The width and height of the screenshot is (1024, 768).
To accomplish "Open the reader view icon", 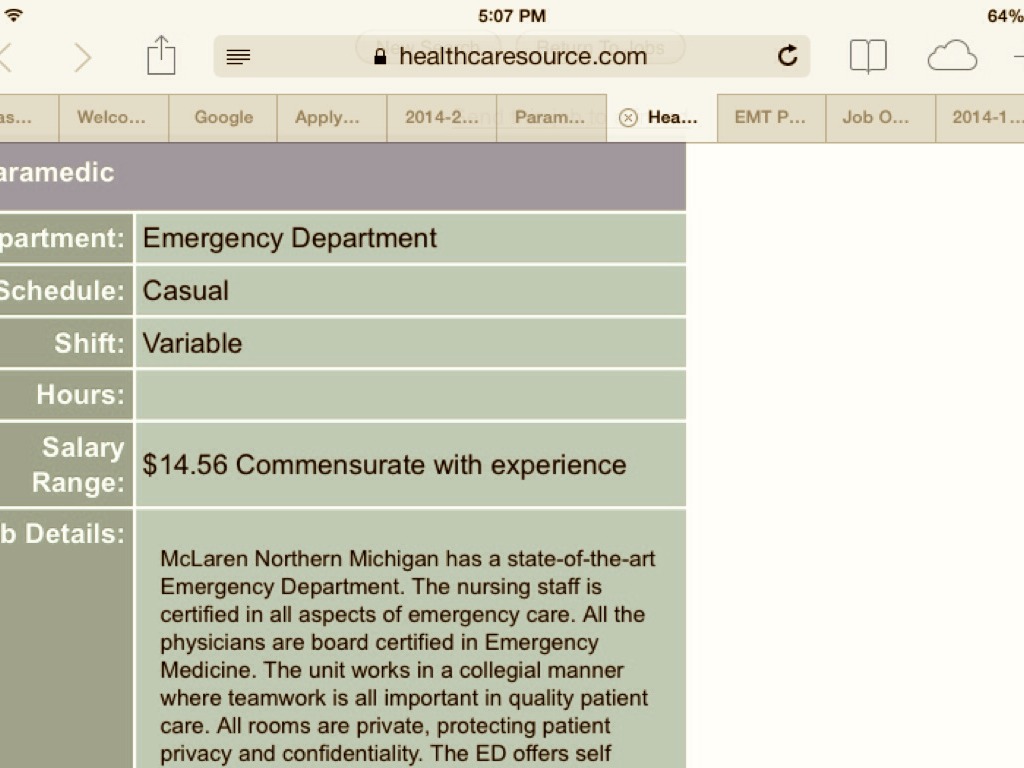I will coord(238,57).
